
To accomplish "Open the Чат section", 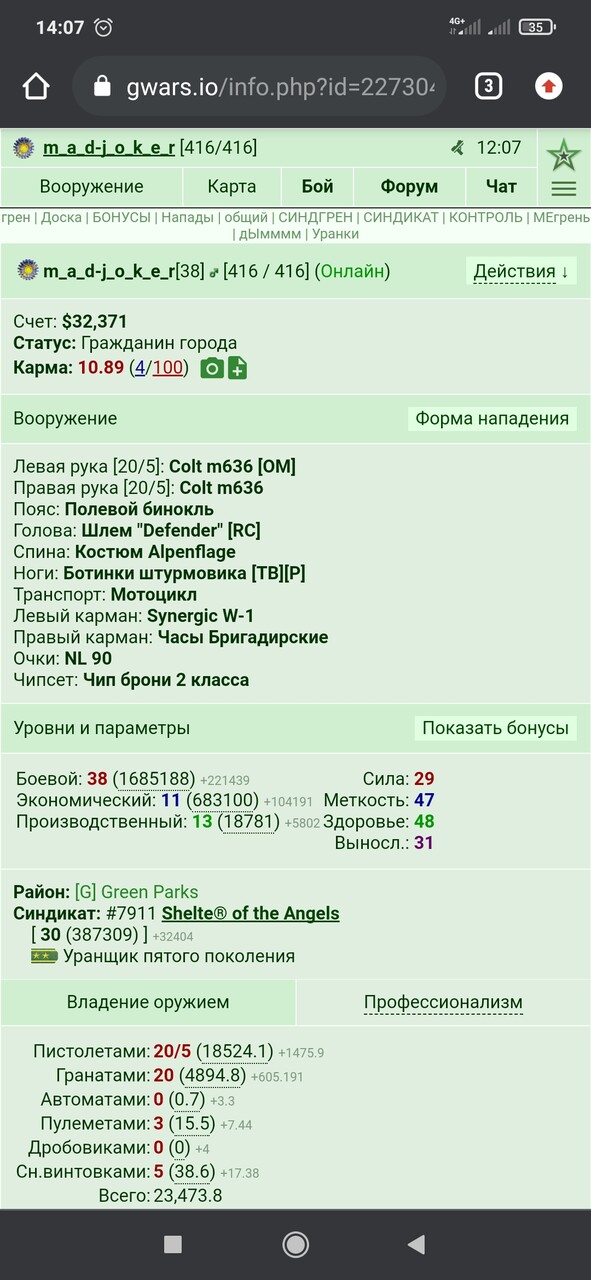I will click(501, 186).
